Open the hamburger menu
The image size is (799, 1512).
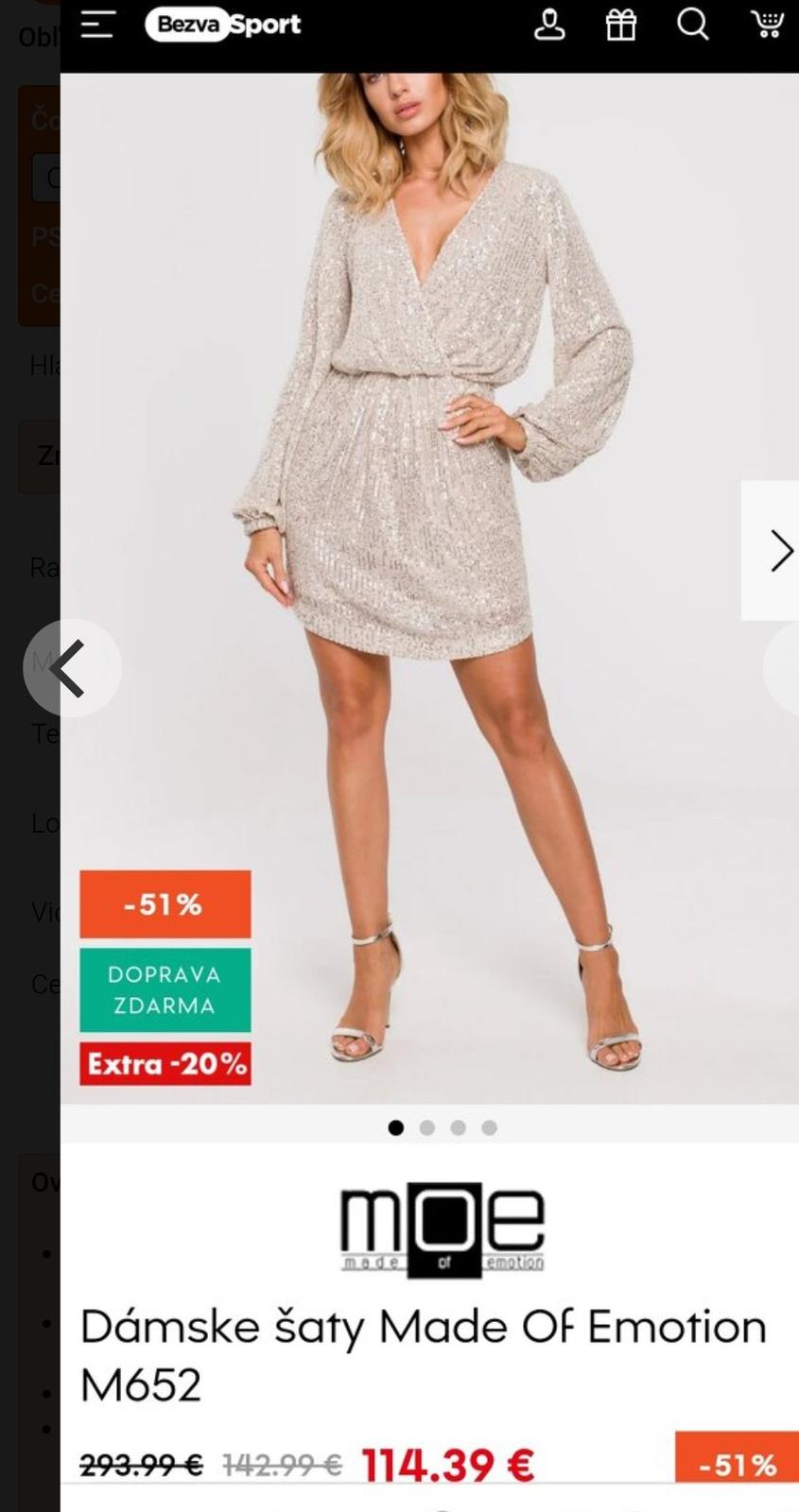97,25
